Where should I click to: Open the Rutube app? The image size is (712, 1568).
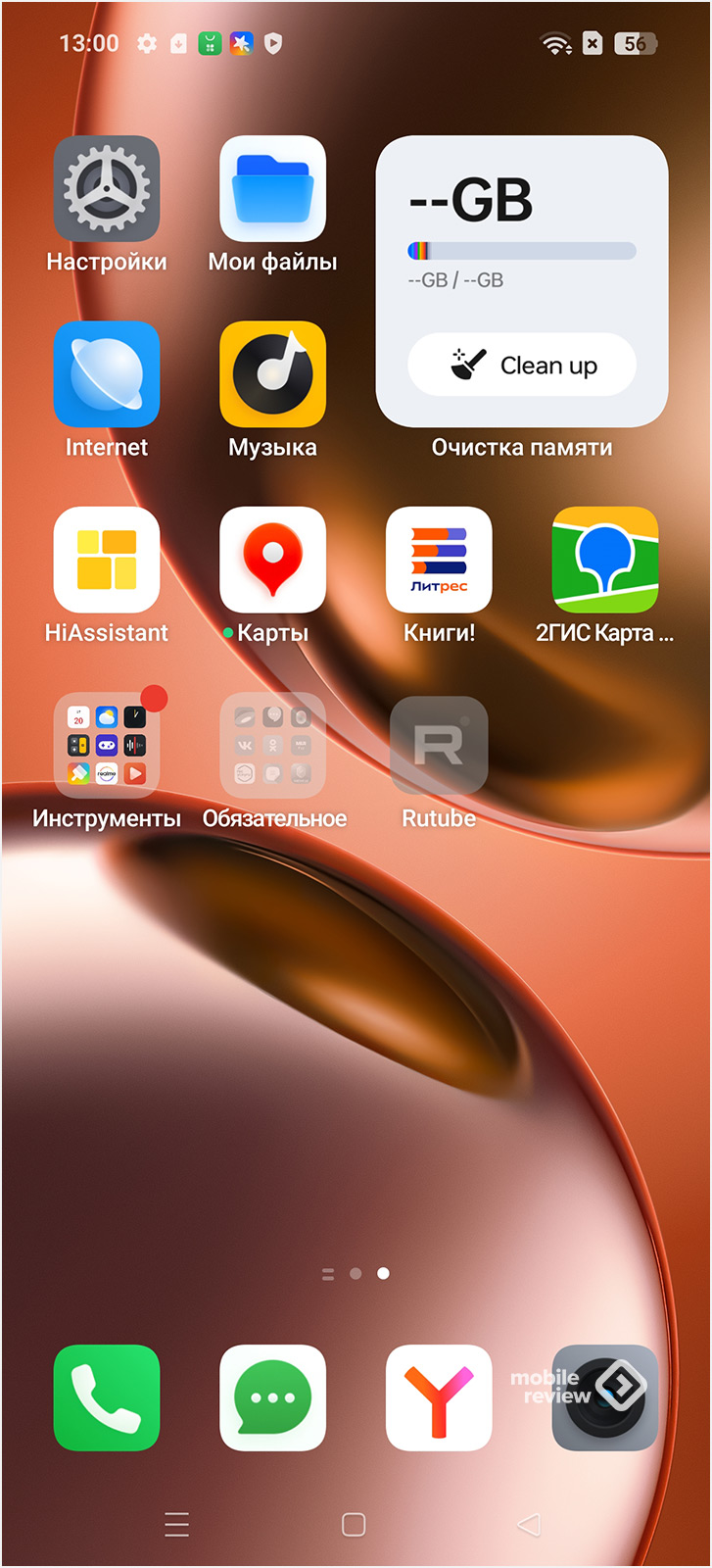(x=439, y=745)
